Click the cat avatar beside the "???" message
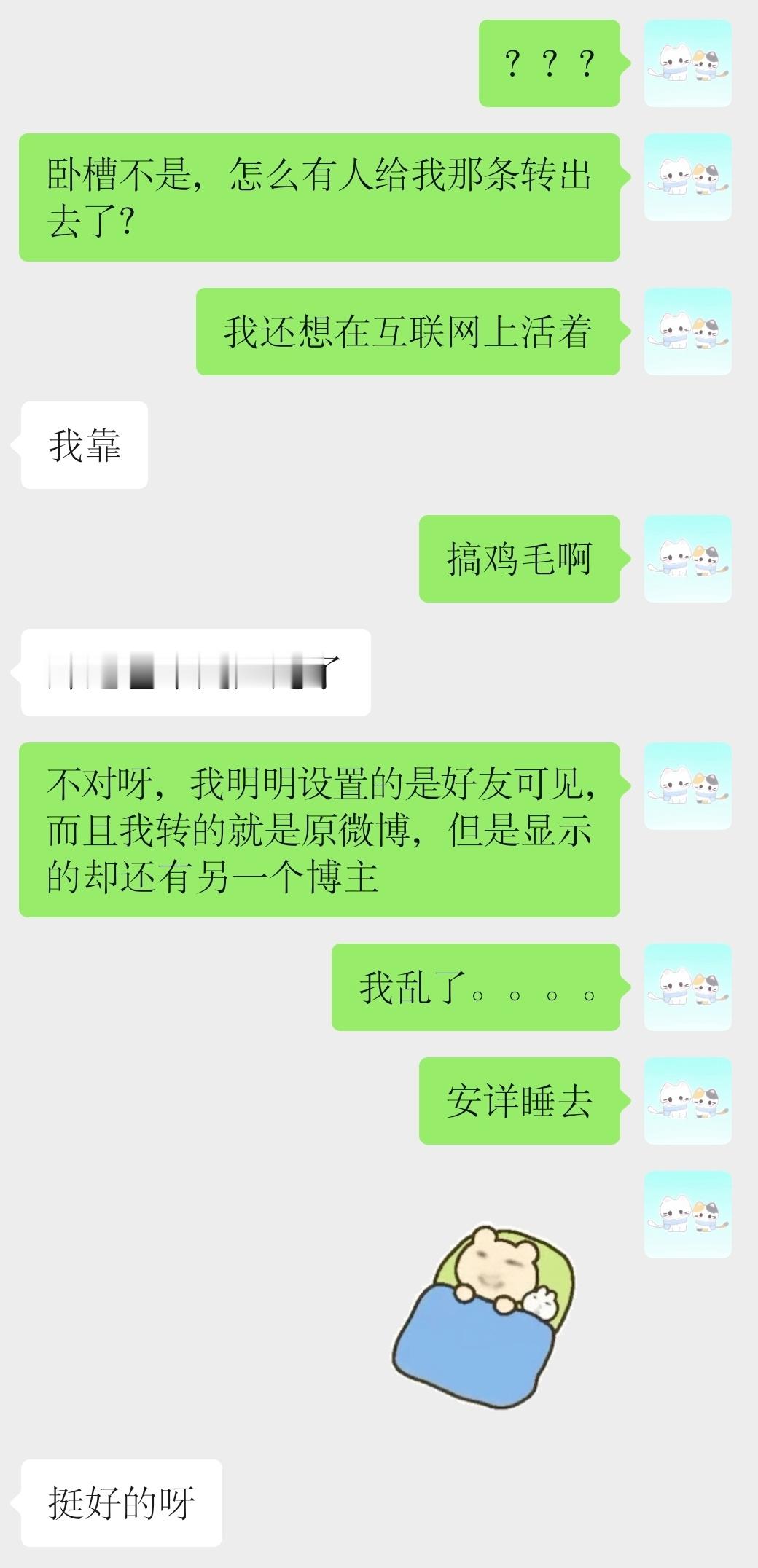758x1568 pixels. [x=687, y=64]
